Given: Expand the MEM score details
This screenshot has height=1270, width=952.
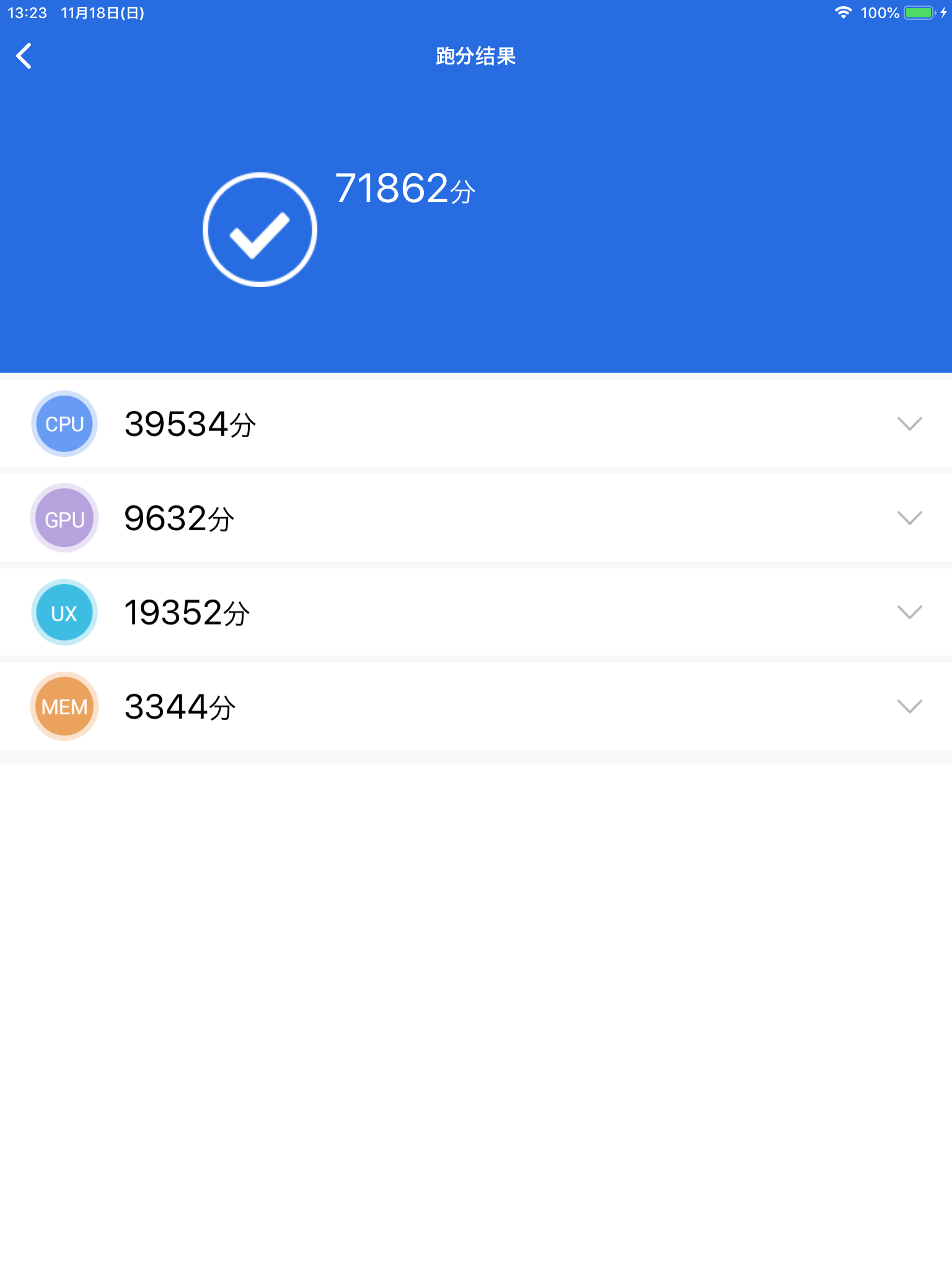Looking at the screenshot, I should pyautogui.click(x=909, y=706).
